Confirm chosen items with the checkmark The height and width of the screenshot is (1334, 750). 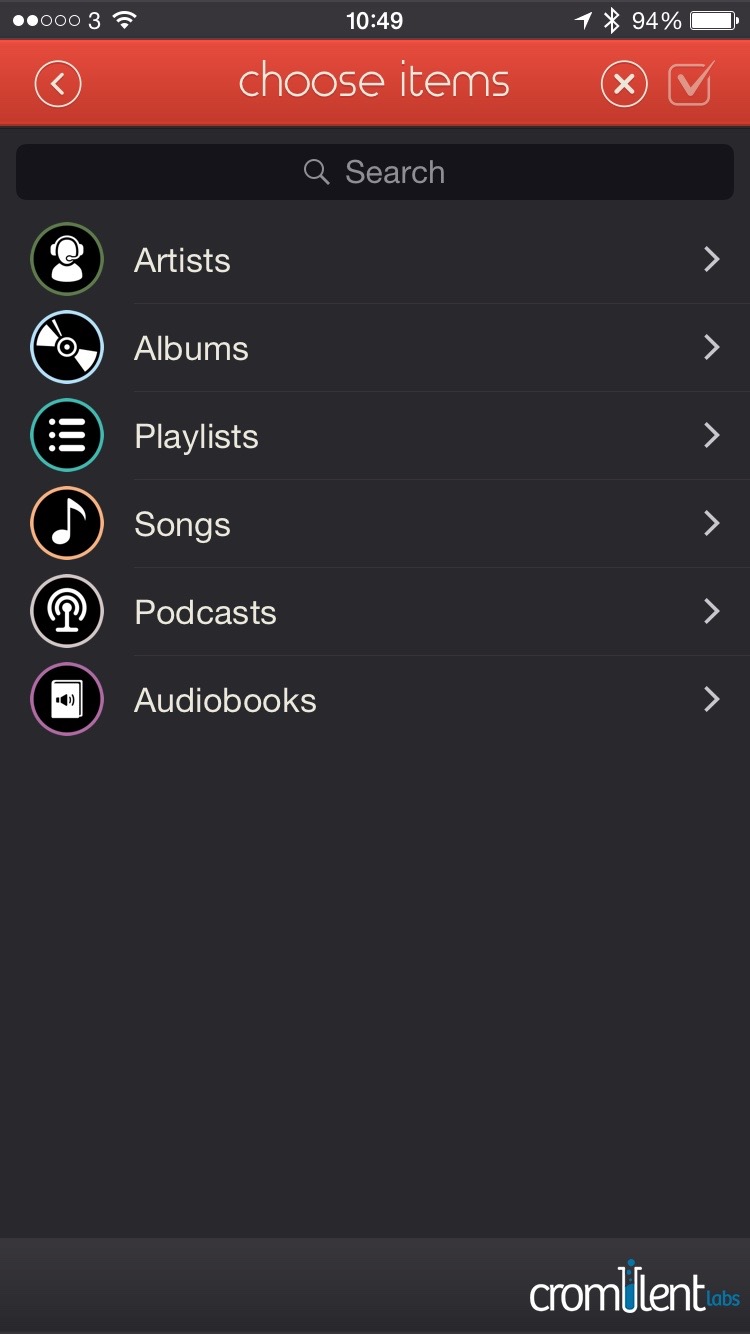691,83
